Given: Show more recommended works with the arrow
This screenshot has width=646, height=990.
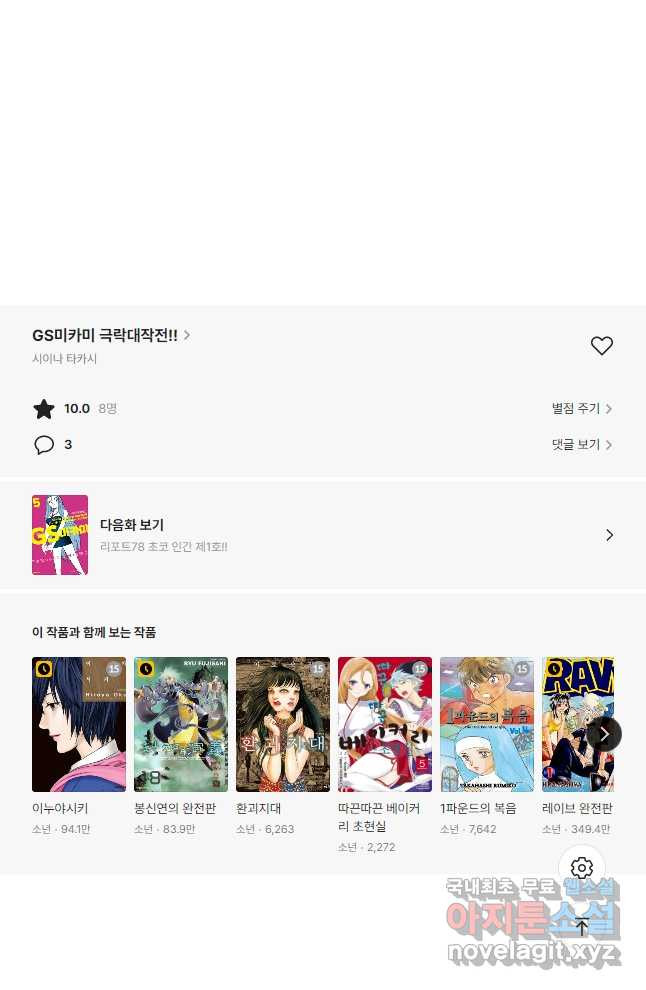Looking at the screenshot, I should click(x=603, y=734).
